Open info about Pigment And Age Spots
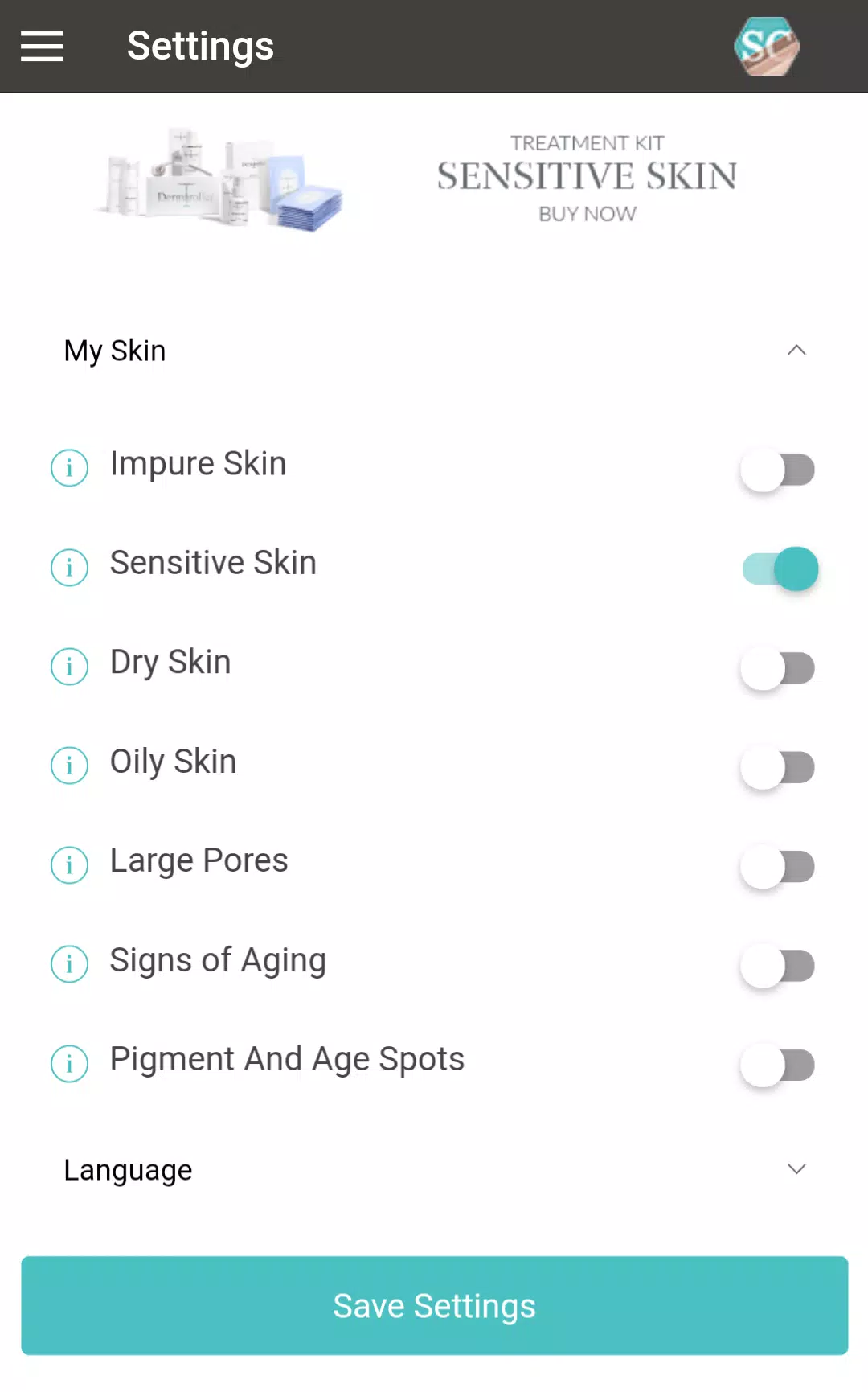Image resolution: width=868 pixels, height=1392 pixels. click(x=69, y=1064)
